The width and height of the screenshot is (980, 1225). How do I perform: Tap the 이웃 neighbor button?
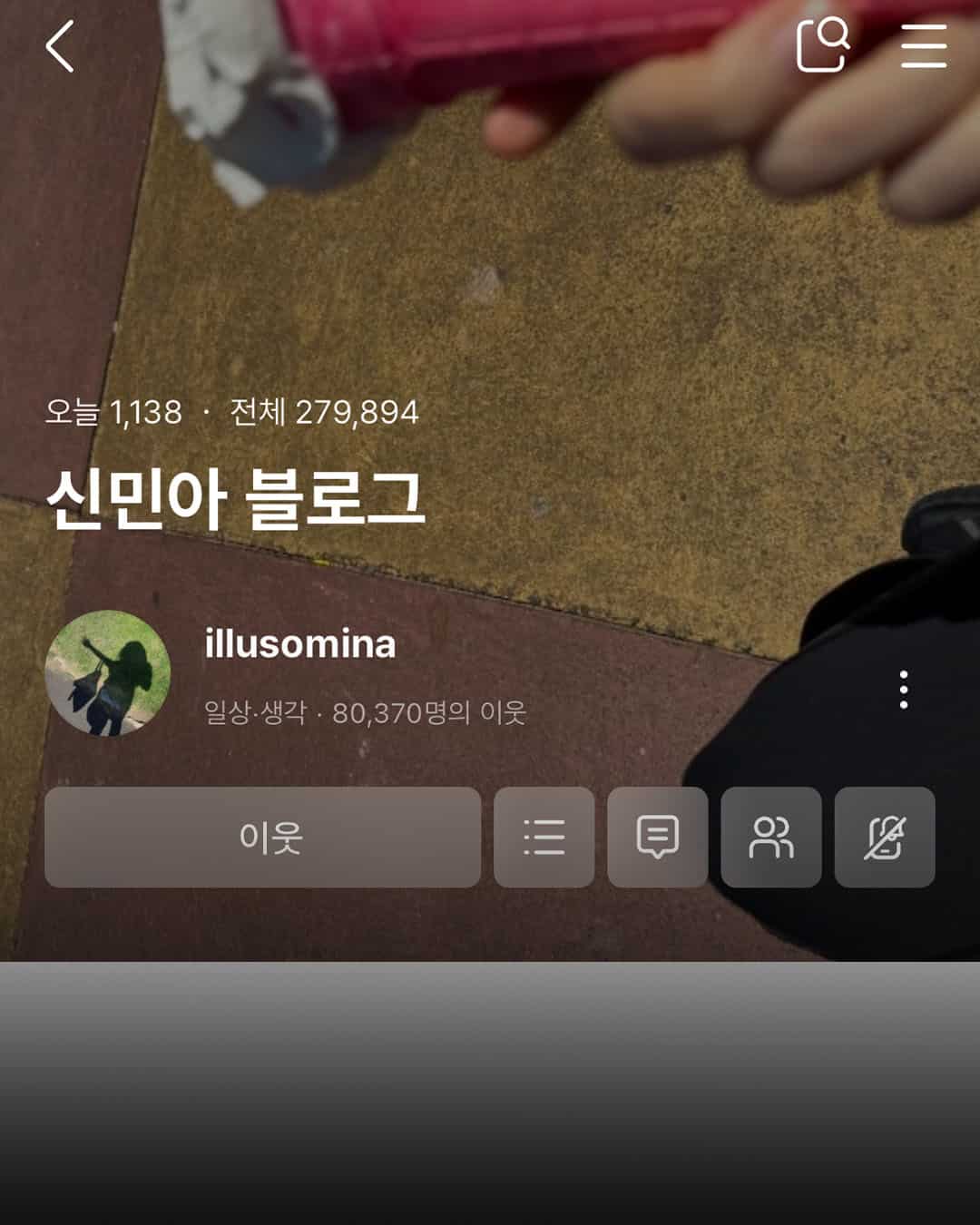[262, 837]
